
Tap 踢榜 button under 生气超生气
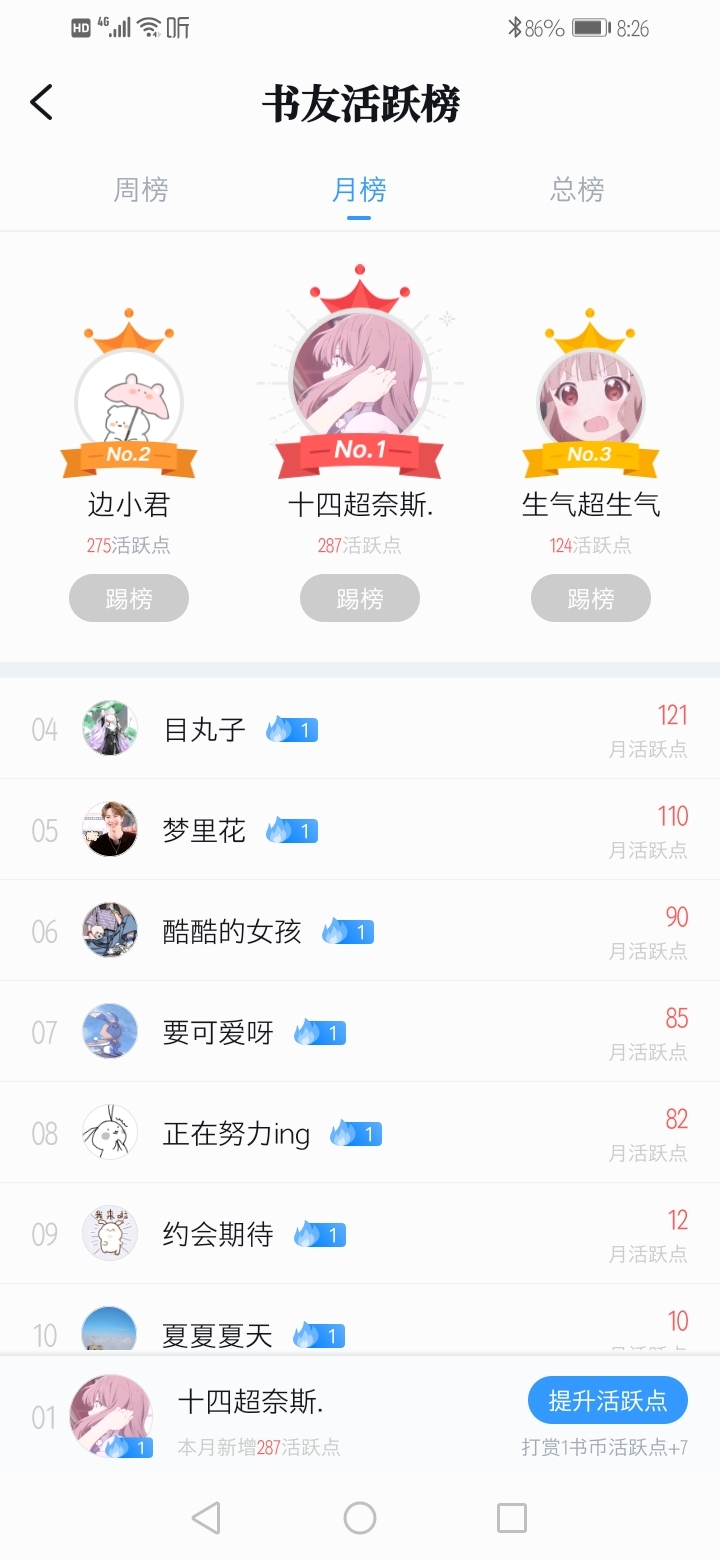click(591, 598)
